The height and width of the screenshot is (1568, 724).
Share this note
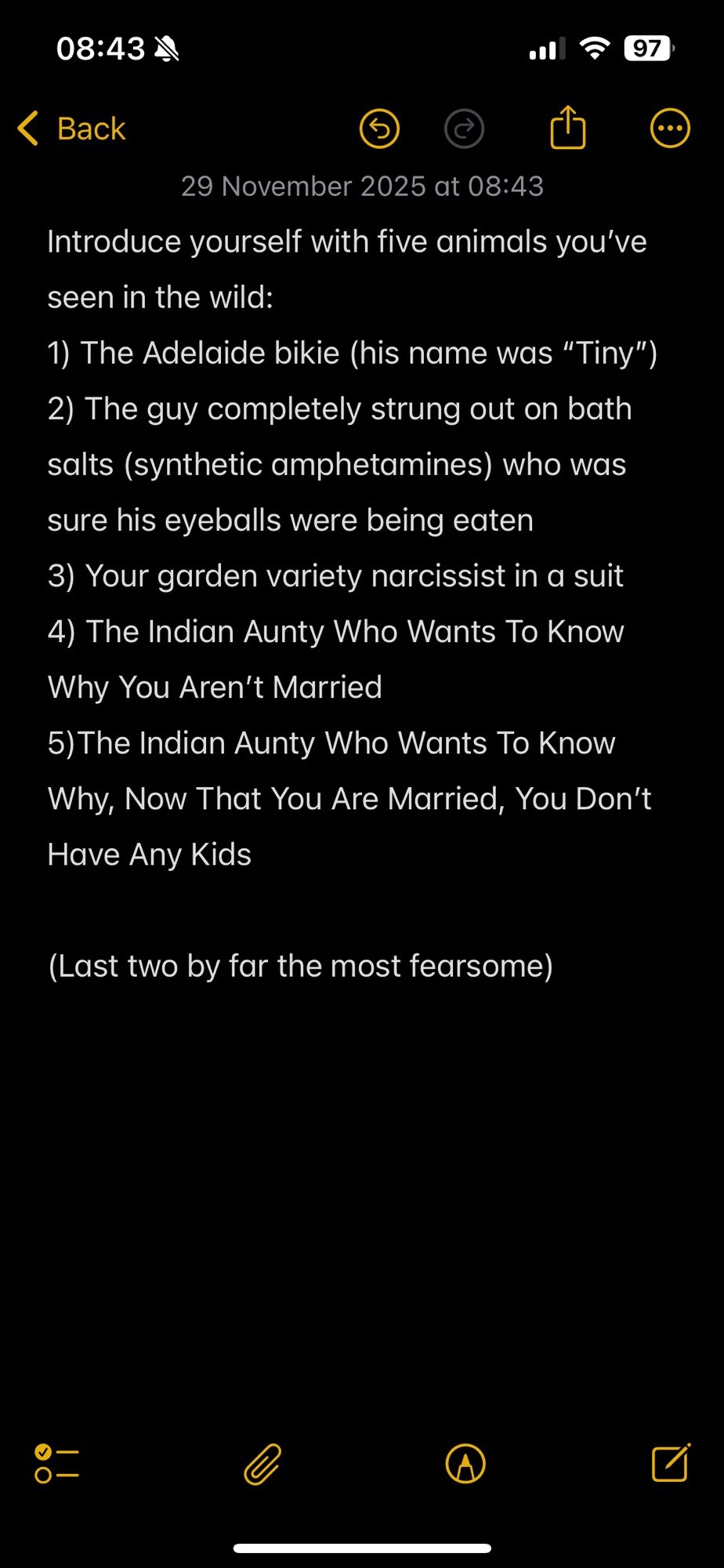[568, 128]
